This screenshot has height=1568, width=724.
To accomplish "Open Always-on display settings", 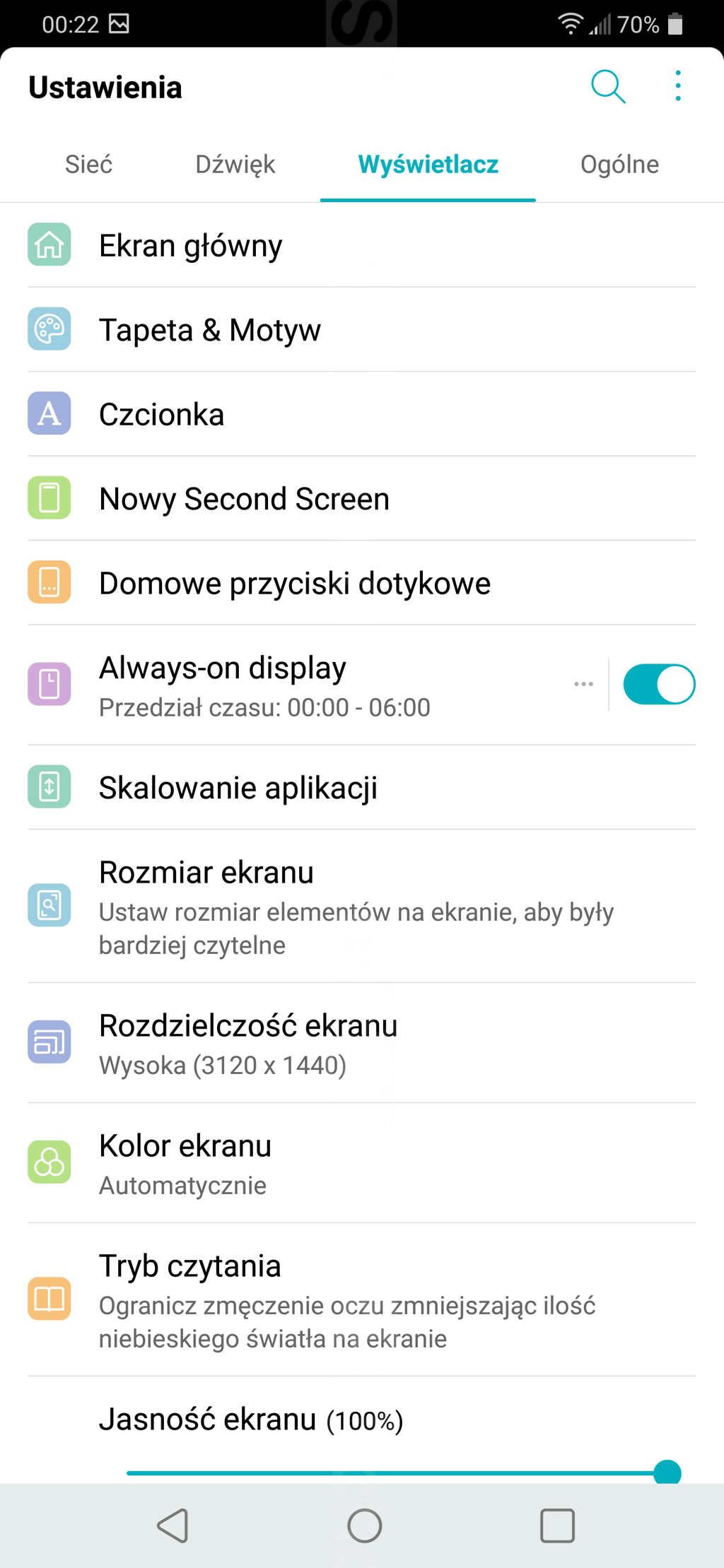I will (283, 685).
